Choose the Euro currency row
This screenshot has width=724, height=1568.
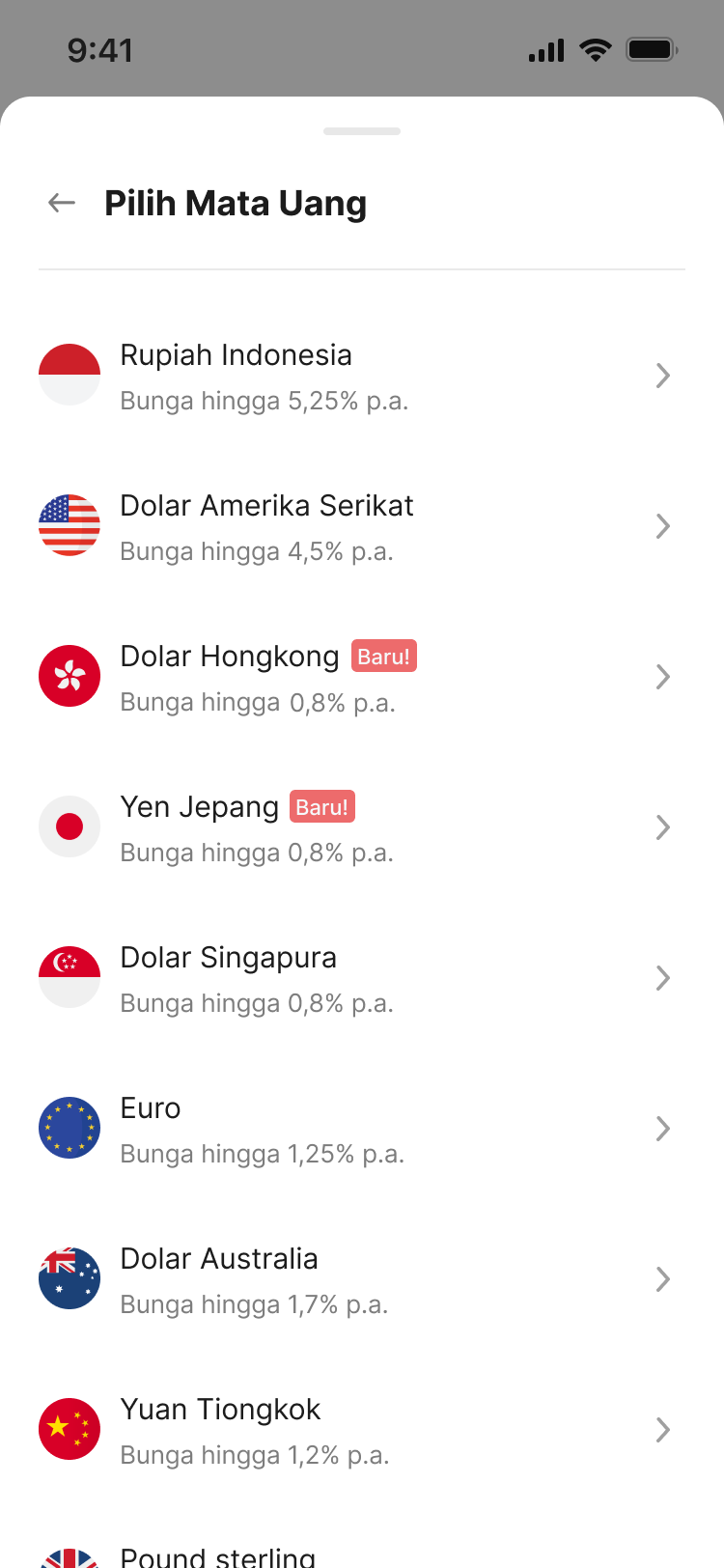point(362,1128)
